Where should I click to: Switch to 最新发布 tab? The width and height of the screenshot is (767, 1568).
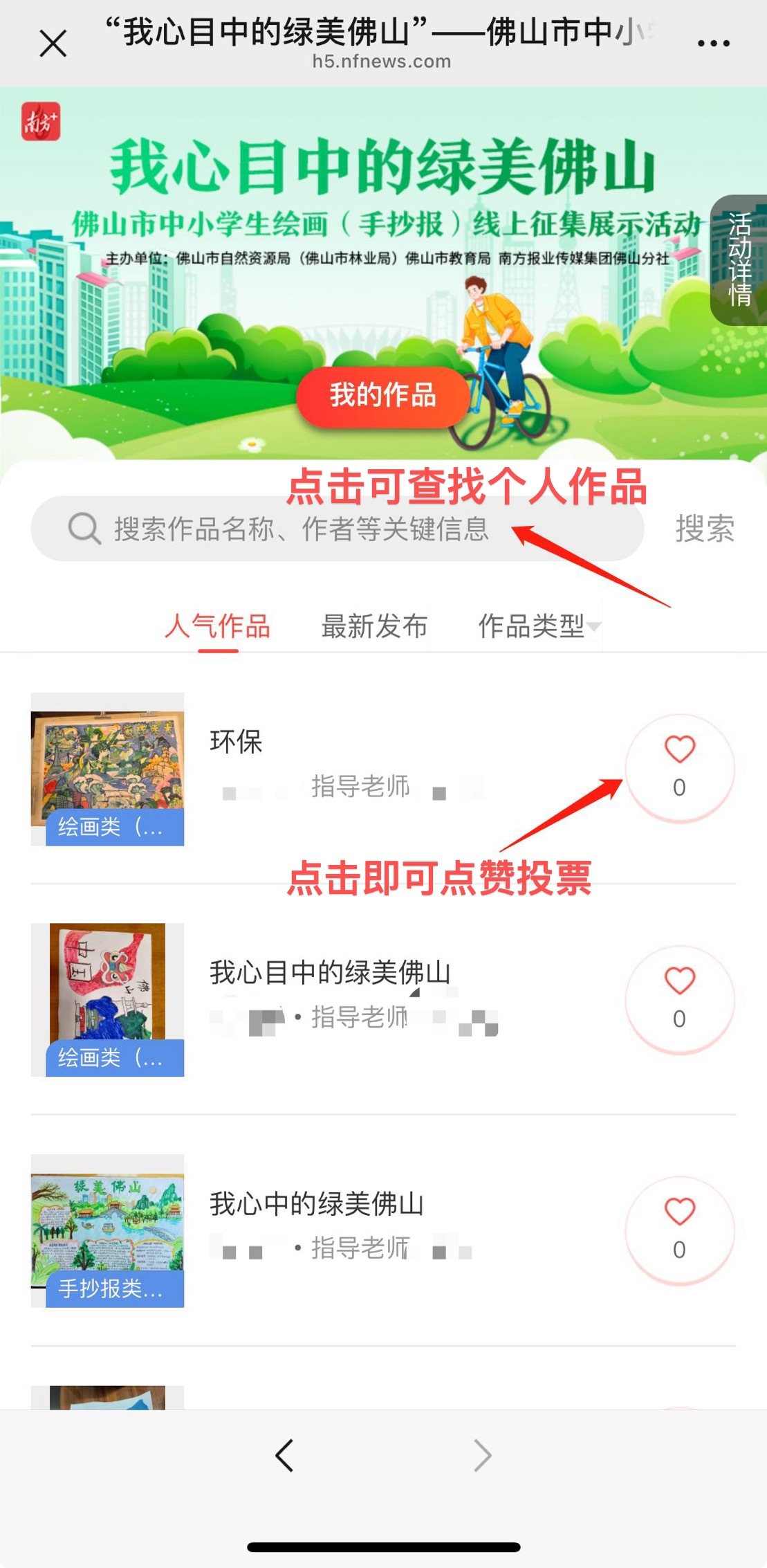coord(374,626)
